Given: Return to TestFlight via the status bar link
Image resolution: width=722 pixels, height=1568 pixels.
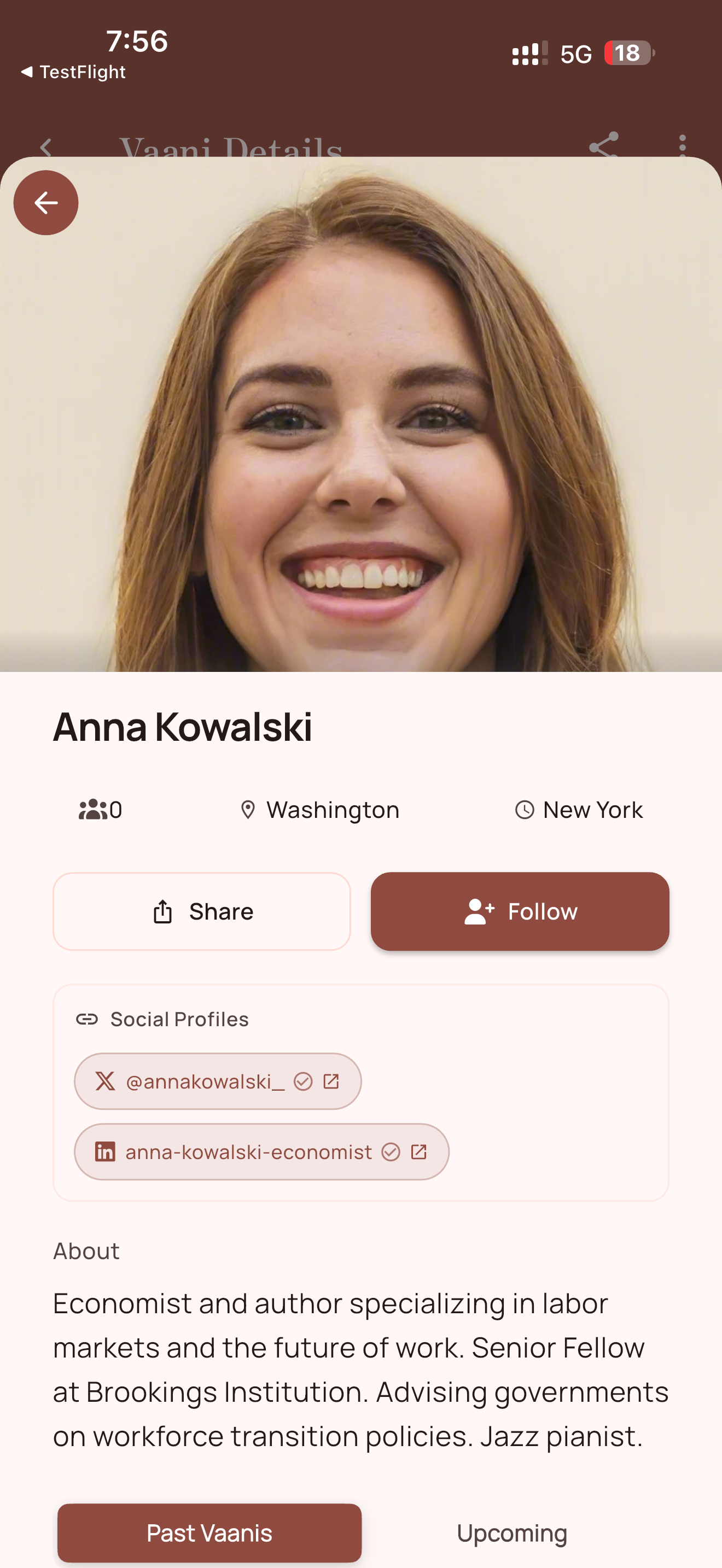Looking at the screenshot, I should [73, 71].
